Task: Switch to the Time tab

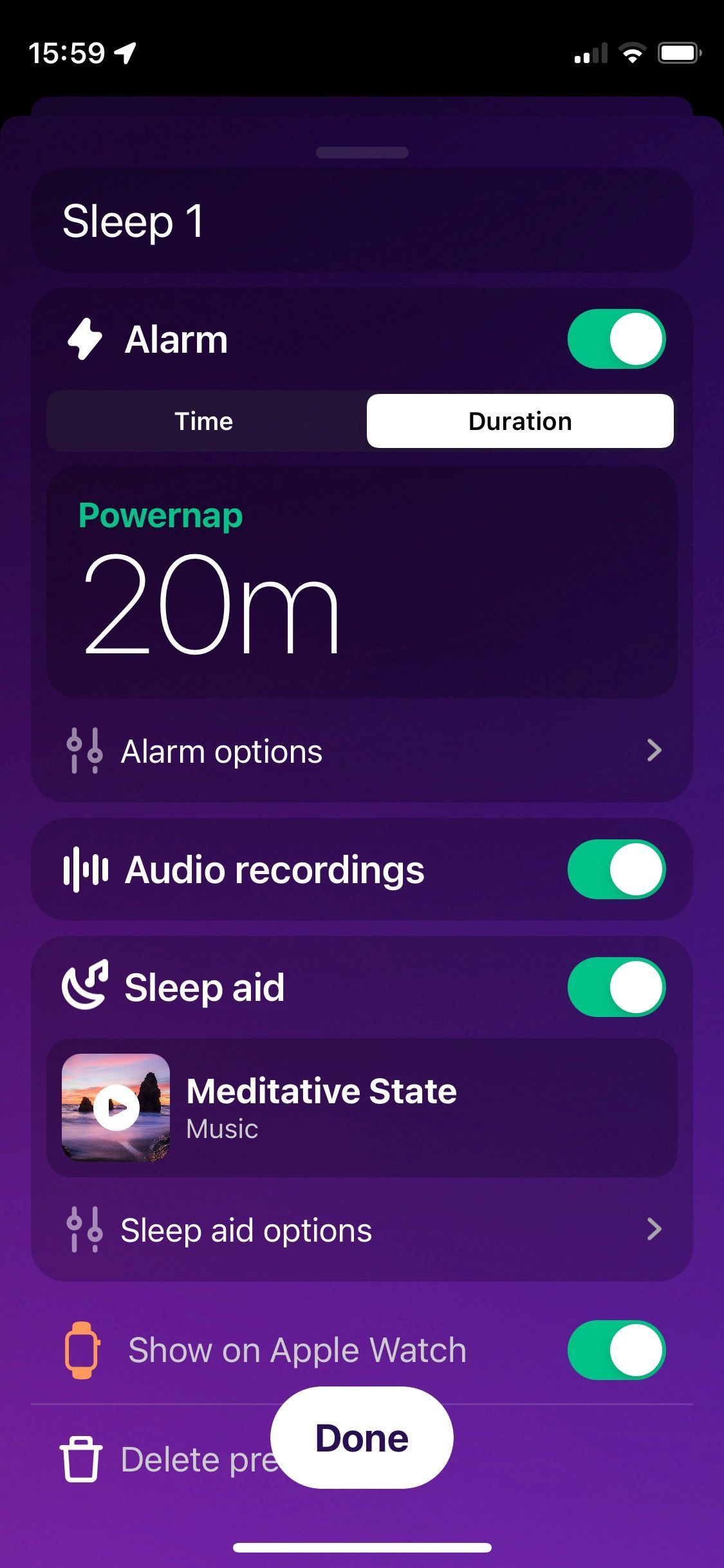Action: point(204,422)
